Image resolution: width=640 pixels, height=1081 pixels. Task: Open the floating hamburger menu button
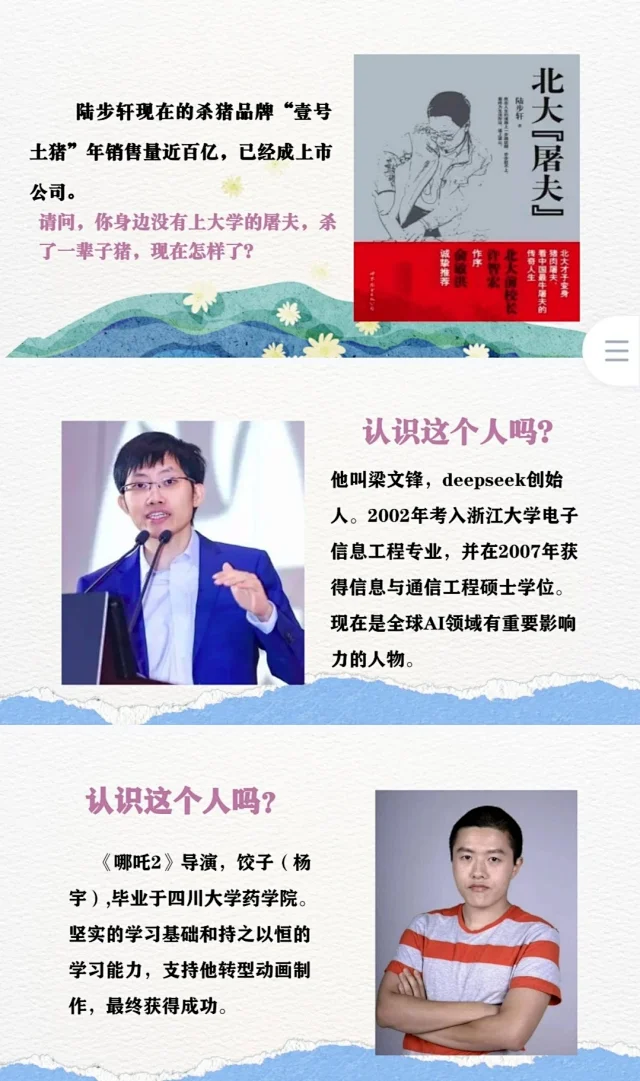tap(616, 351)
